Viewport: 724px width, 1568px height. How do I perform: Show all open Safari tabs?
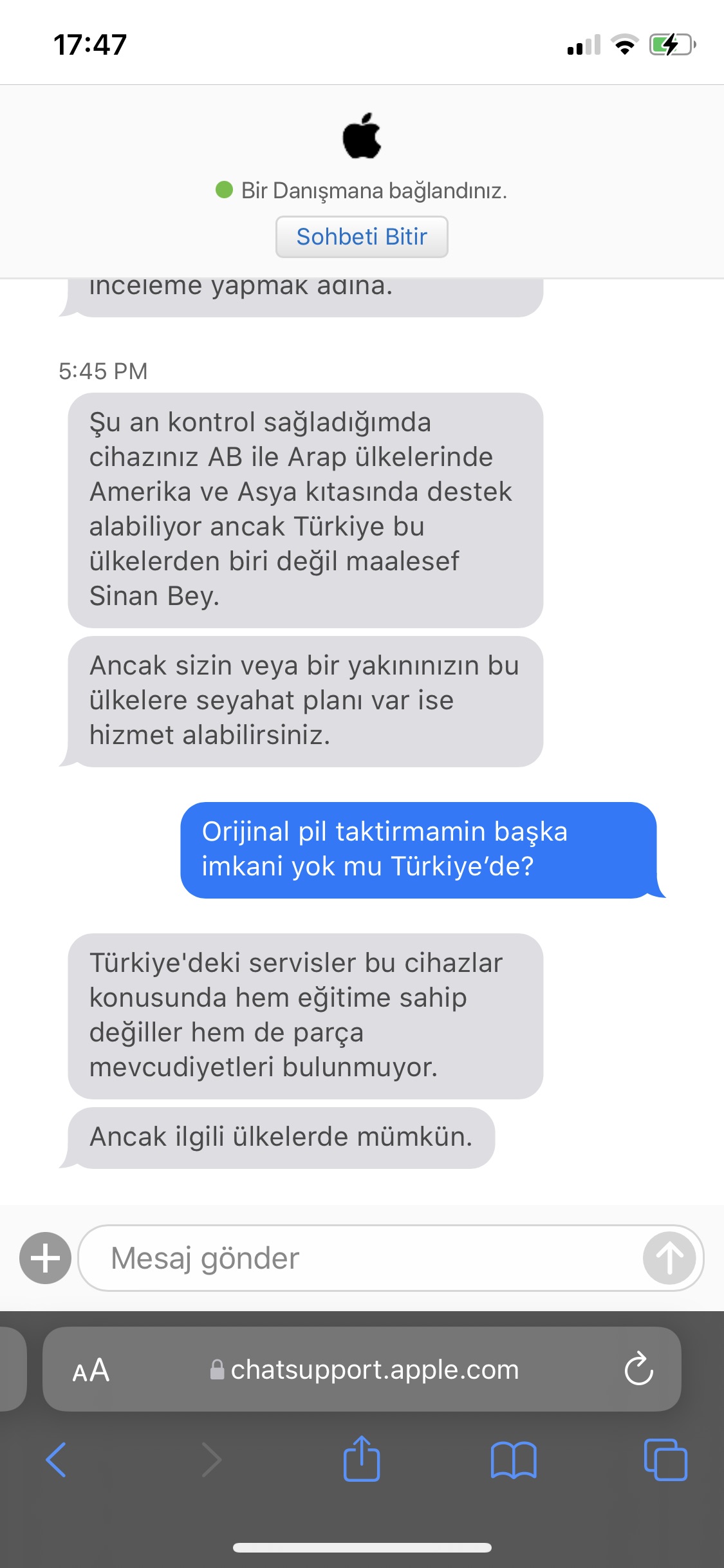click(665, 1460)
